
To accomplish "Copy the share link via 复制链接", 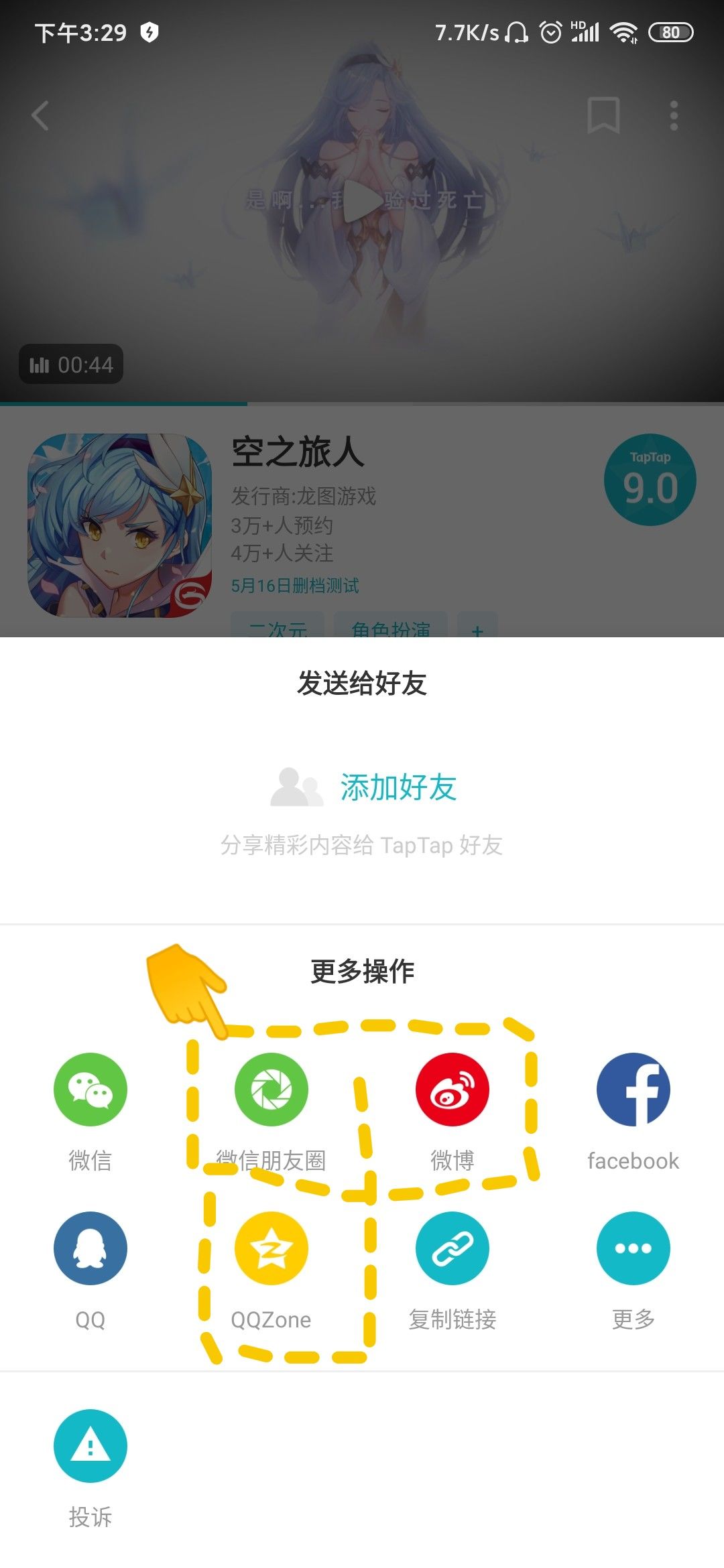I will tap(452, 1248).
